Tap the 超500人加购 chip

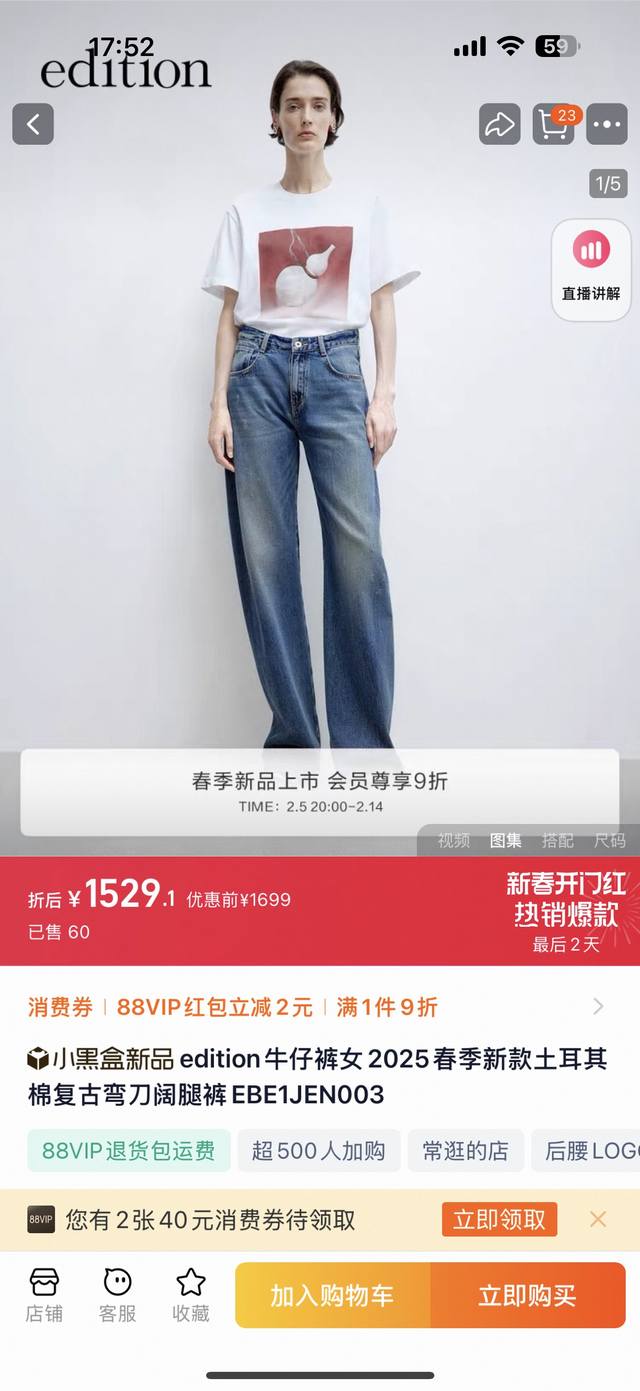pyautogui.click(x=319, y=1151)
